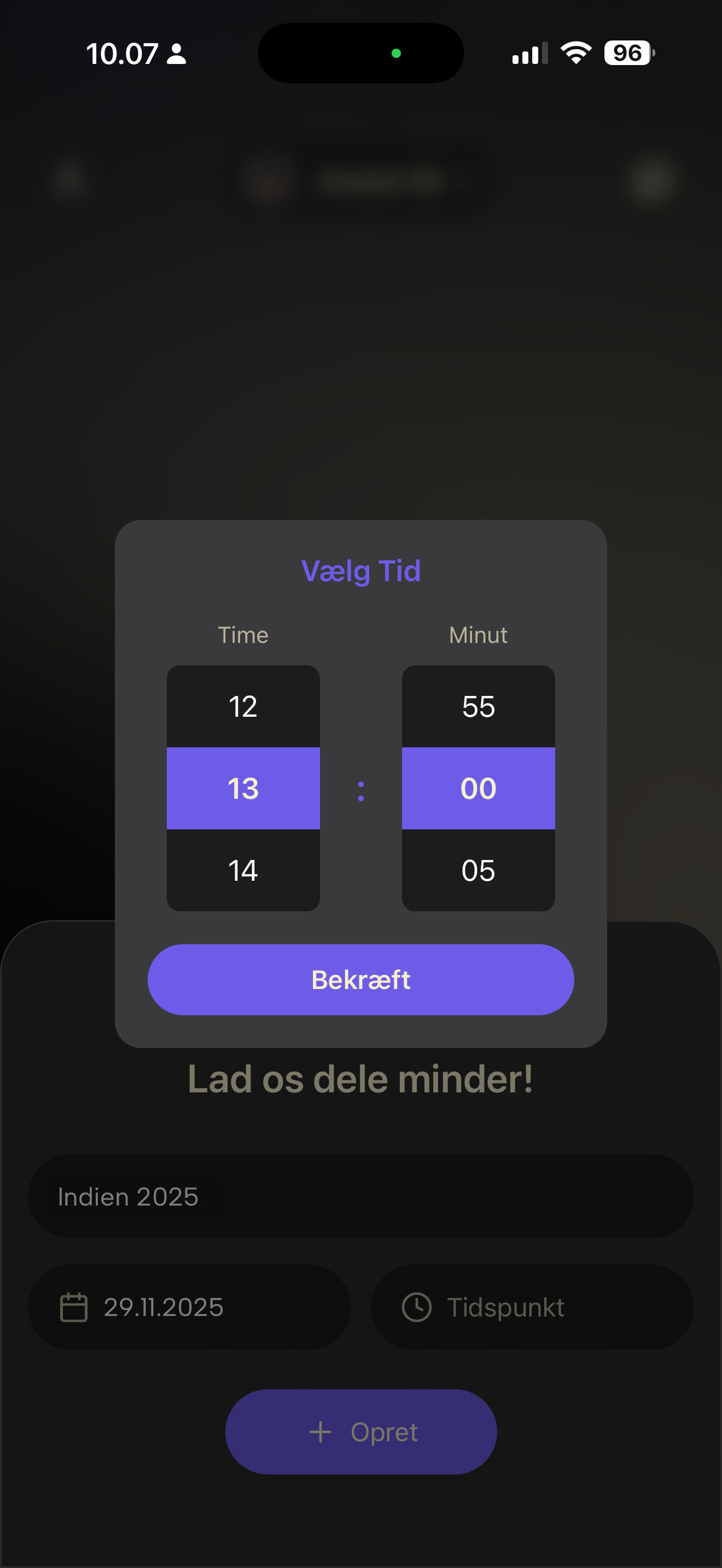Viewport: 722px width, 1568px height.
Task: Click the Dynamic Island at the screen top
Action: pos(360,54)
